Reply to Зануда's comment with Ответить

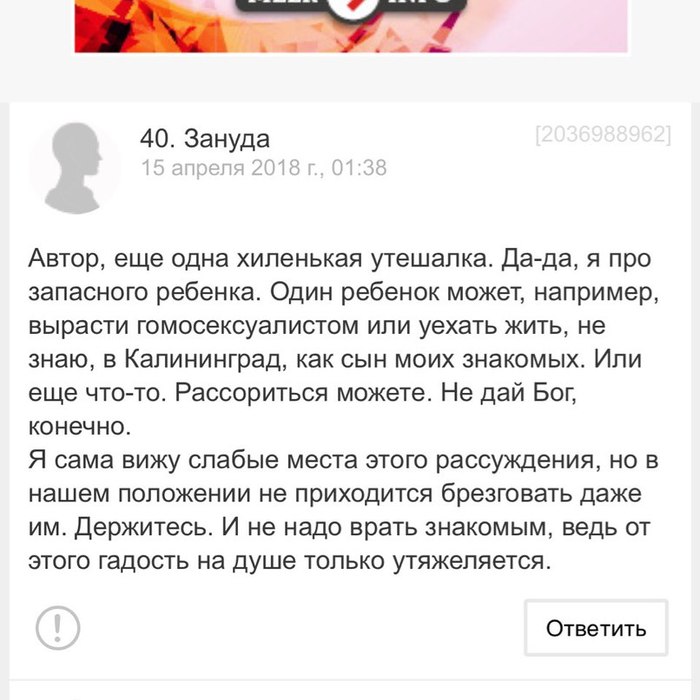tap(595, 628)
